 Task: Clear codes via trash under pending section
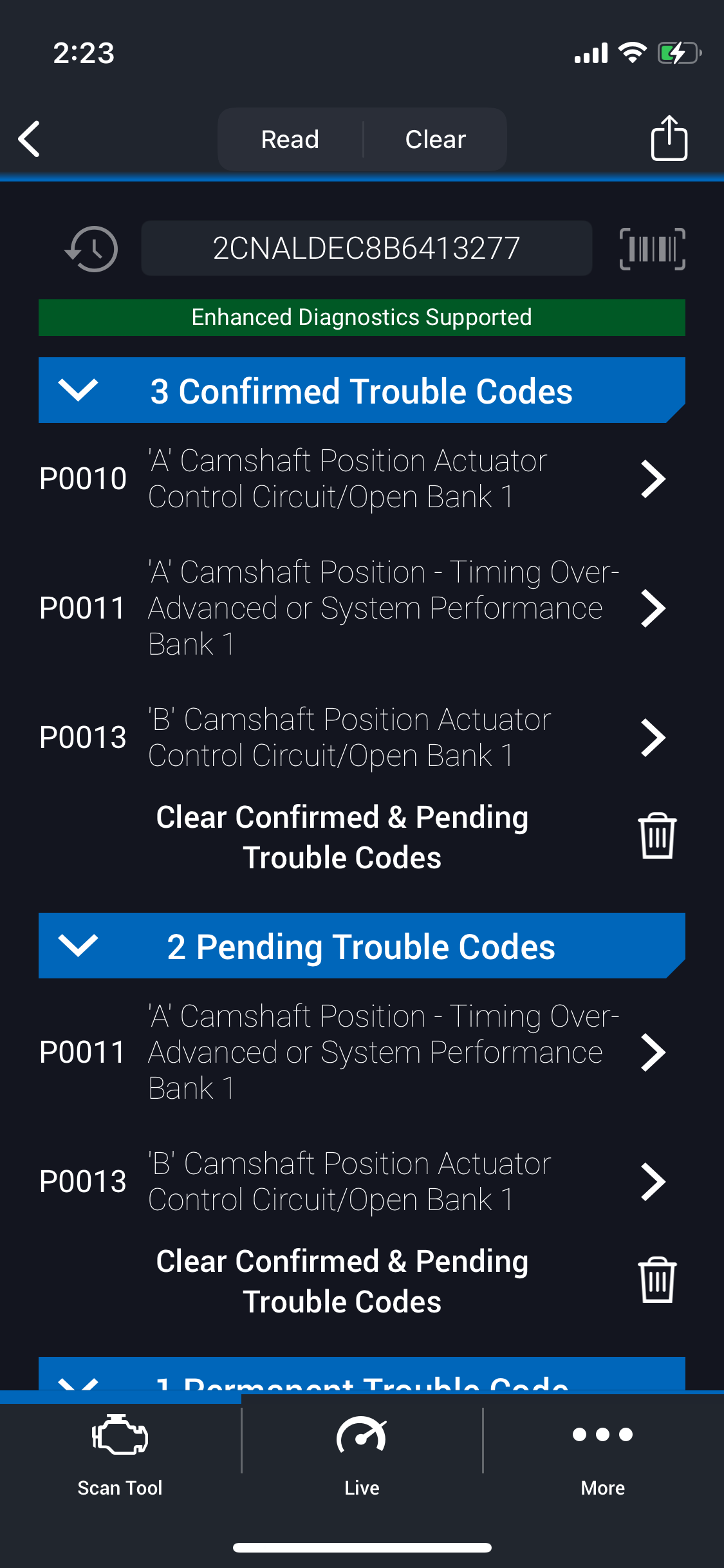point(656,1280)
